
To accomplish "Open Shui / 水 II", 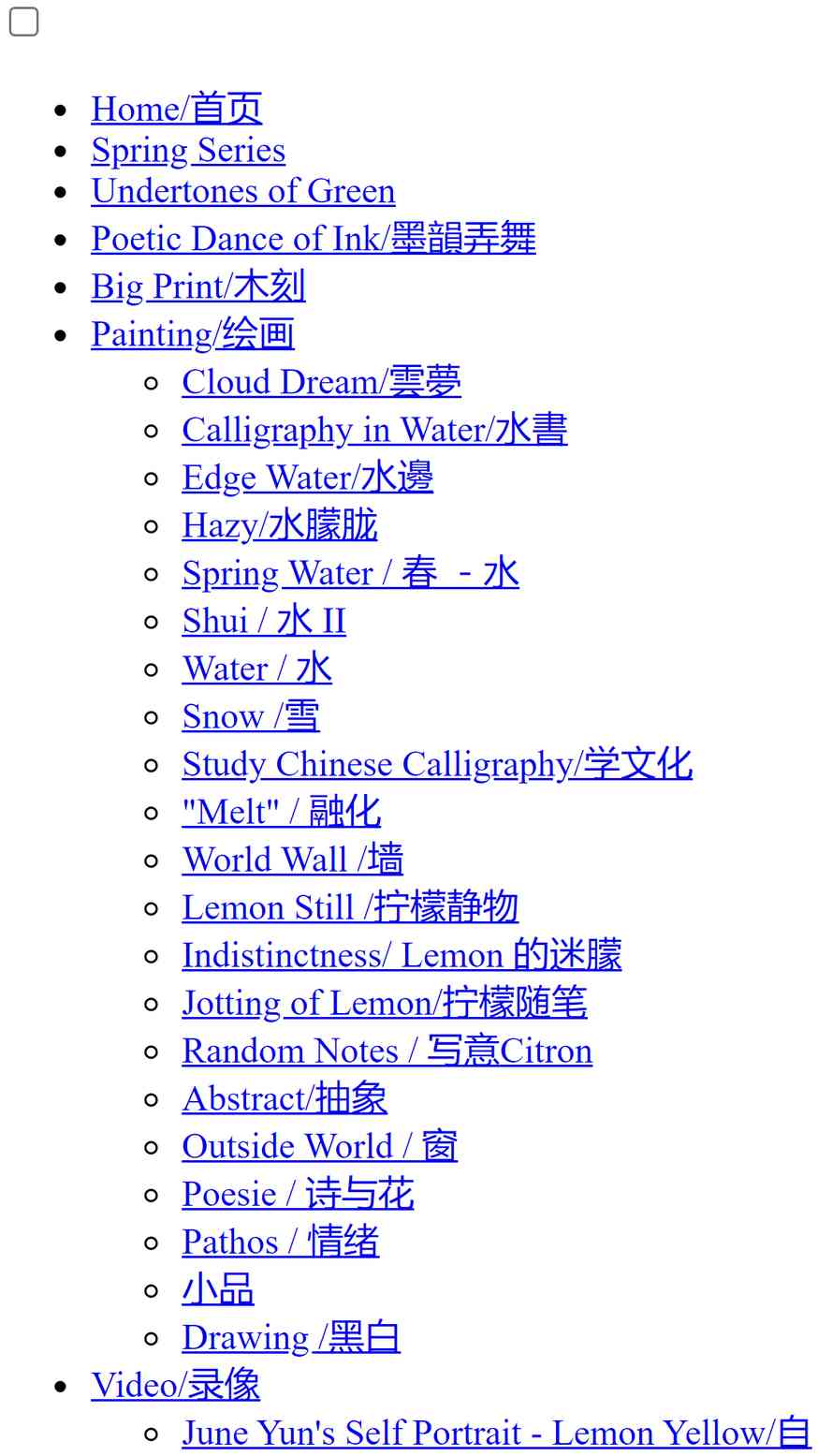I will (x=264, y=620).
